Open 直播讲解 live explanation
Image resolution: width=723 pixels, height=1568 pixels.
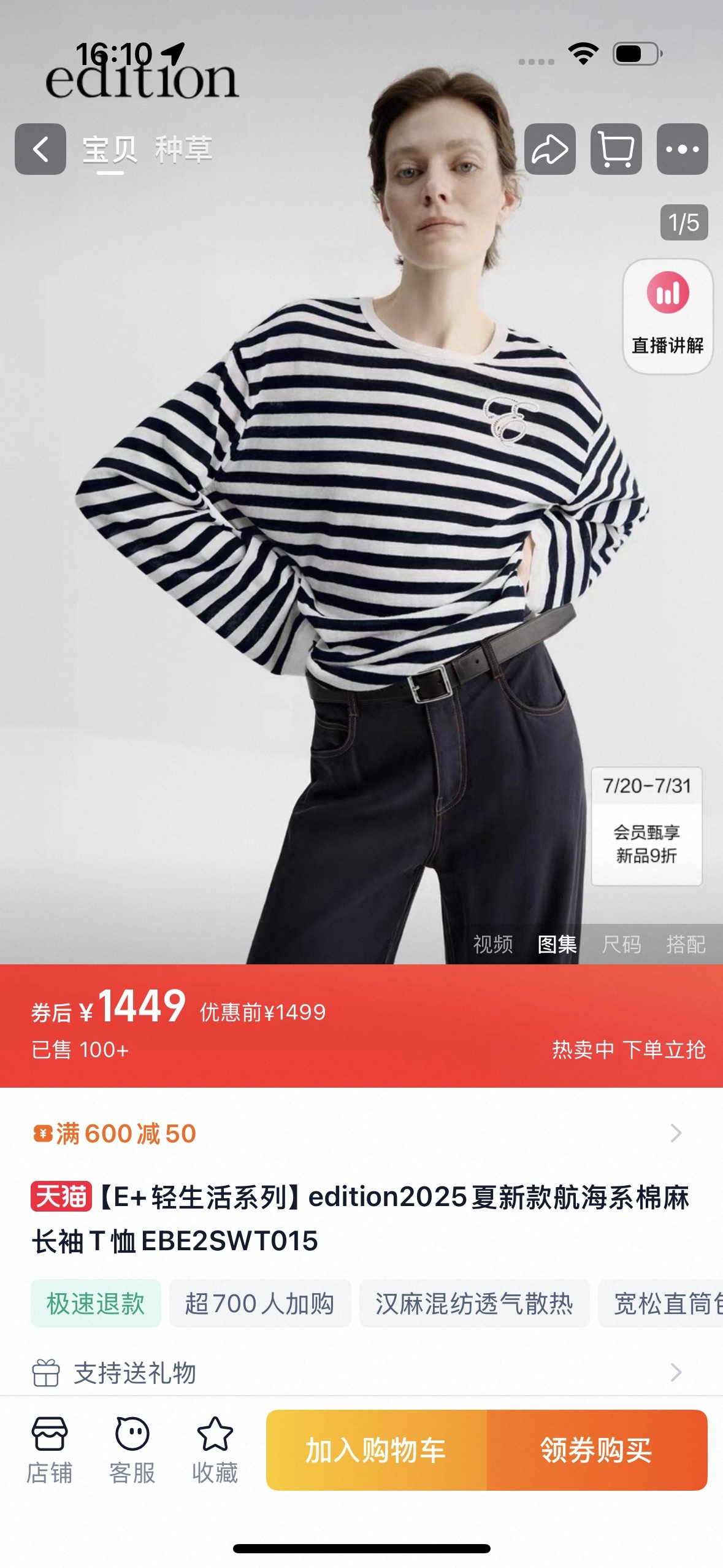667,317
